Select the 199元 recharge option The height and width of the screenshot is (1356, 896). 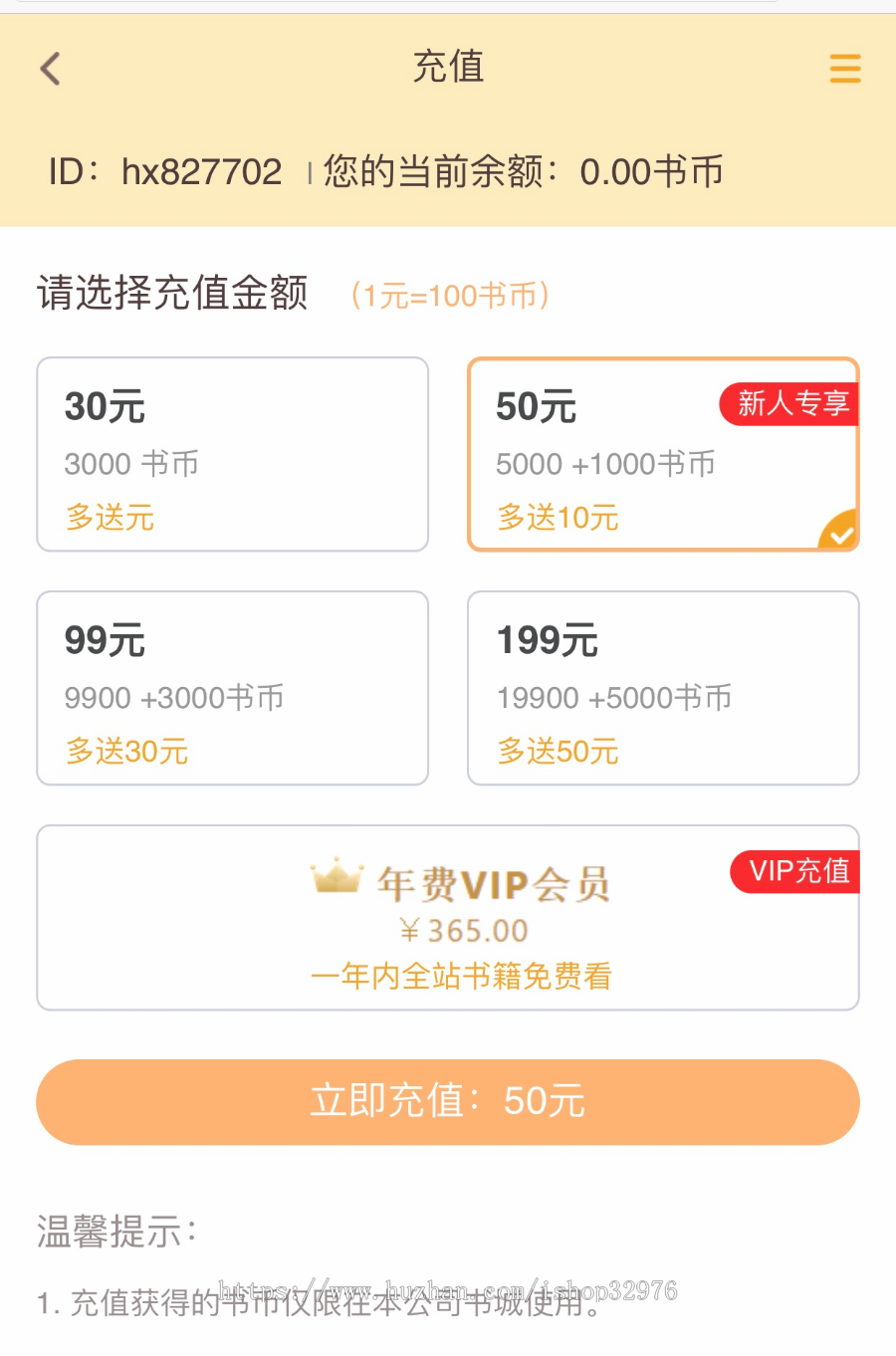click(663, 687)
